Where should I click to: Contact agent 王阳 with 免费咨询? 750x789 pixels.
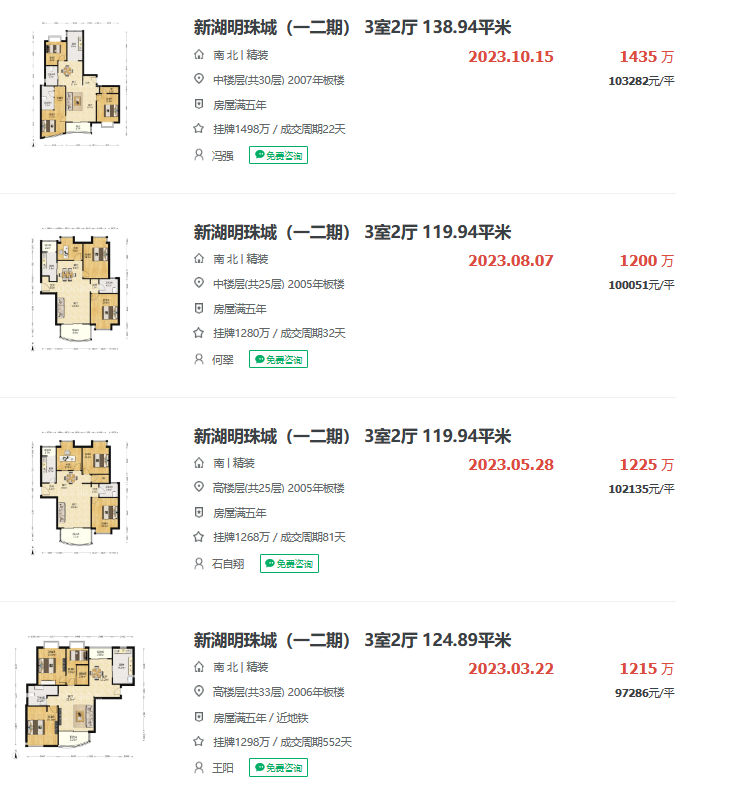point(278,767)
